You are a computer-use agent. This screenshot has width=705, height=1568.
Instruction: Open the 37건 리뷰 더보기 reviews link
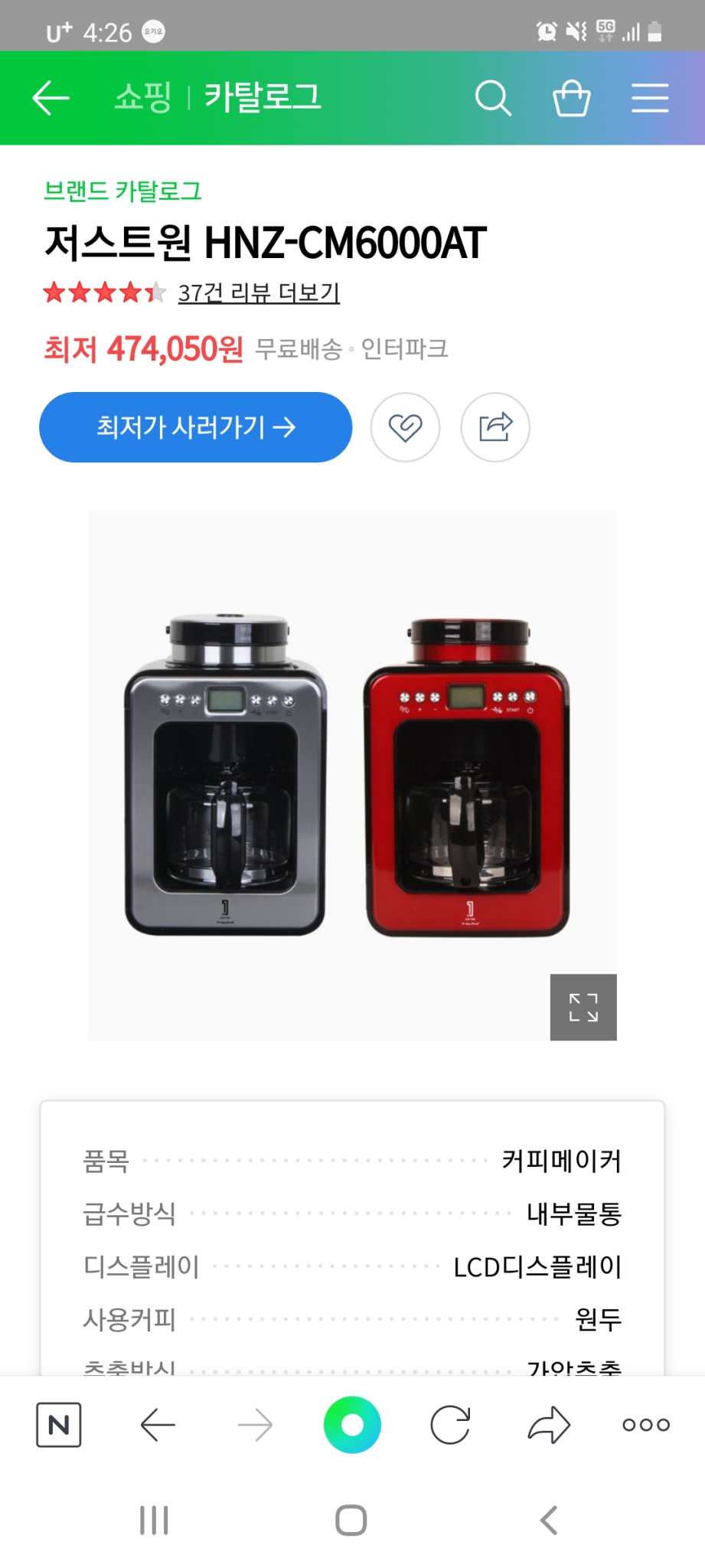click(258, 294)
